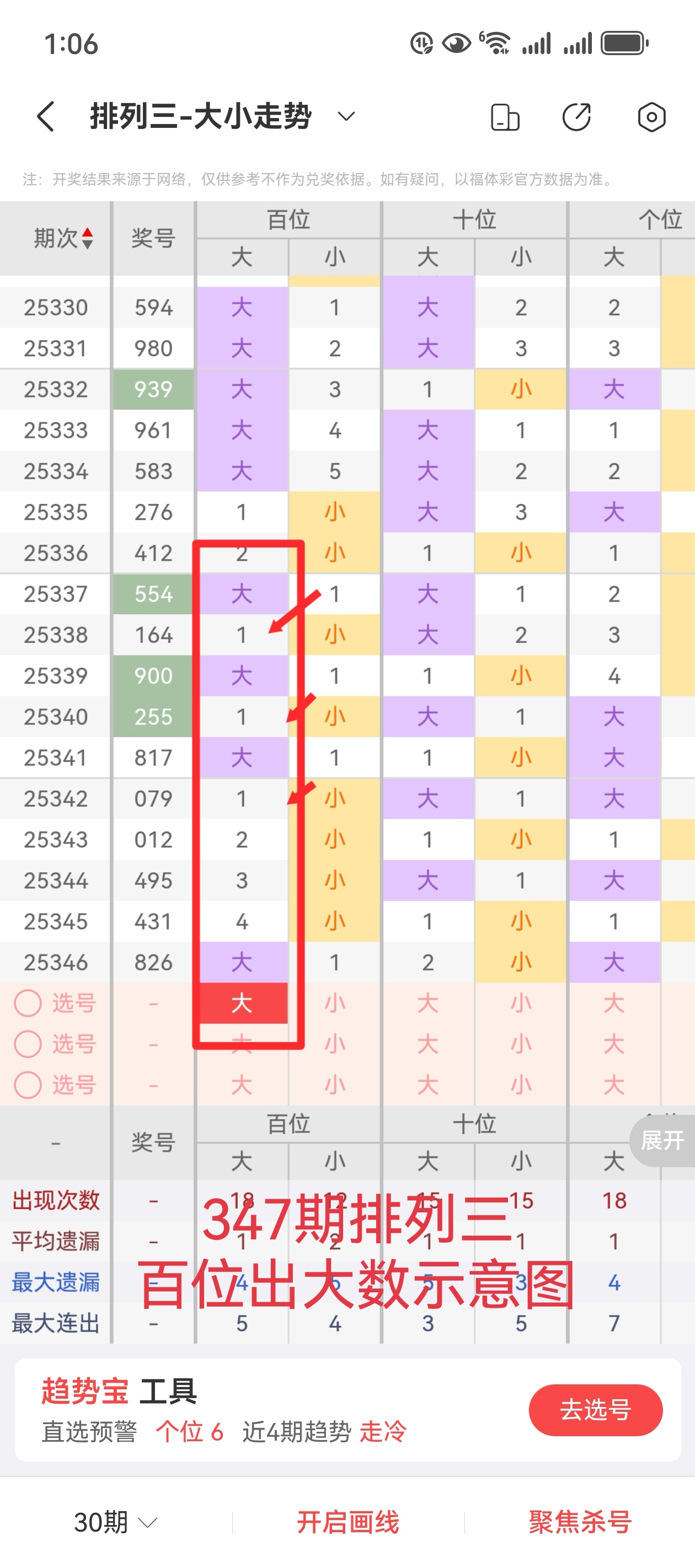Share this trend chart
This screenshot has height=1568, width=695.
pyautogui.click(x=576, y=117)
